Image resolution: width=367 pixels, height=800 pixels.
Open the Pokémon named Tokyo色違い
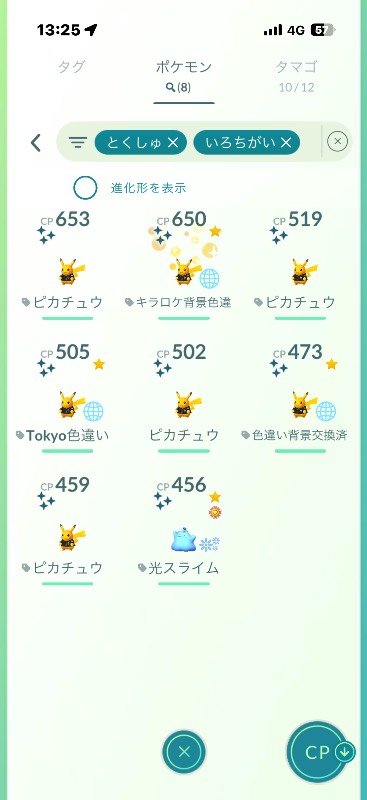pos(67,397)
